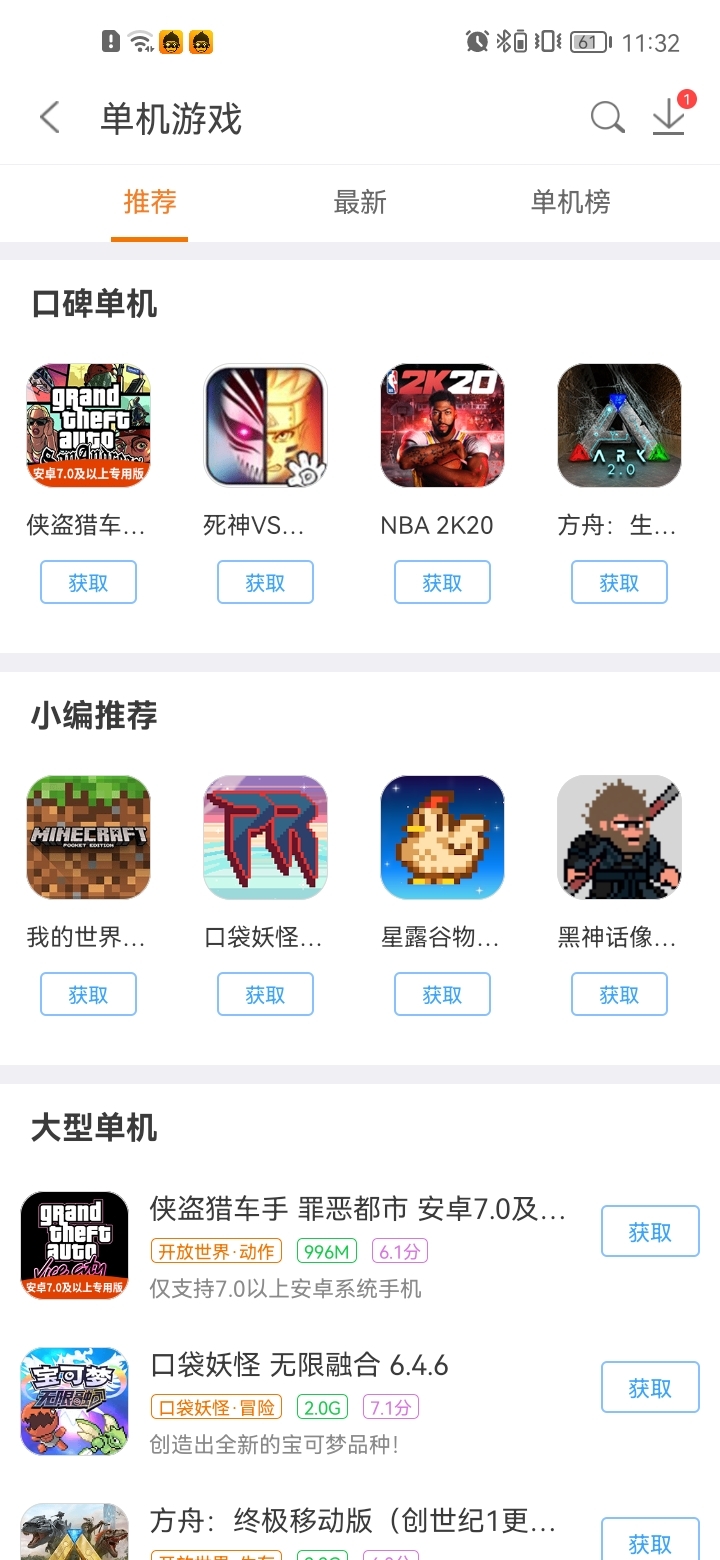Get 口袋妖怪 无限融合 6.4.6
Image resolution: width=720 pixels, height=1560 pixels.
(x=650, y=1388)
